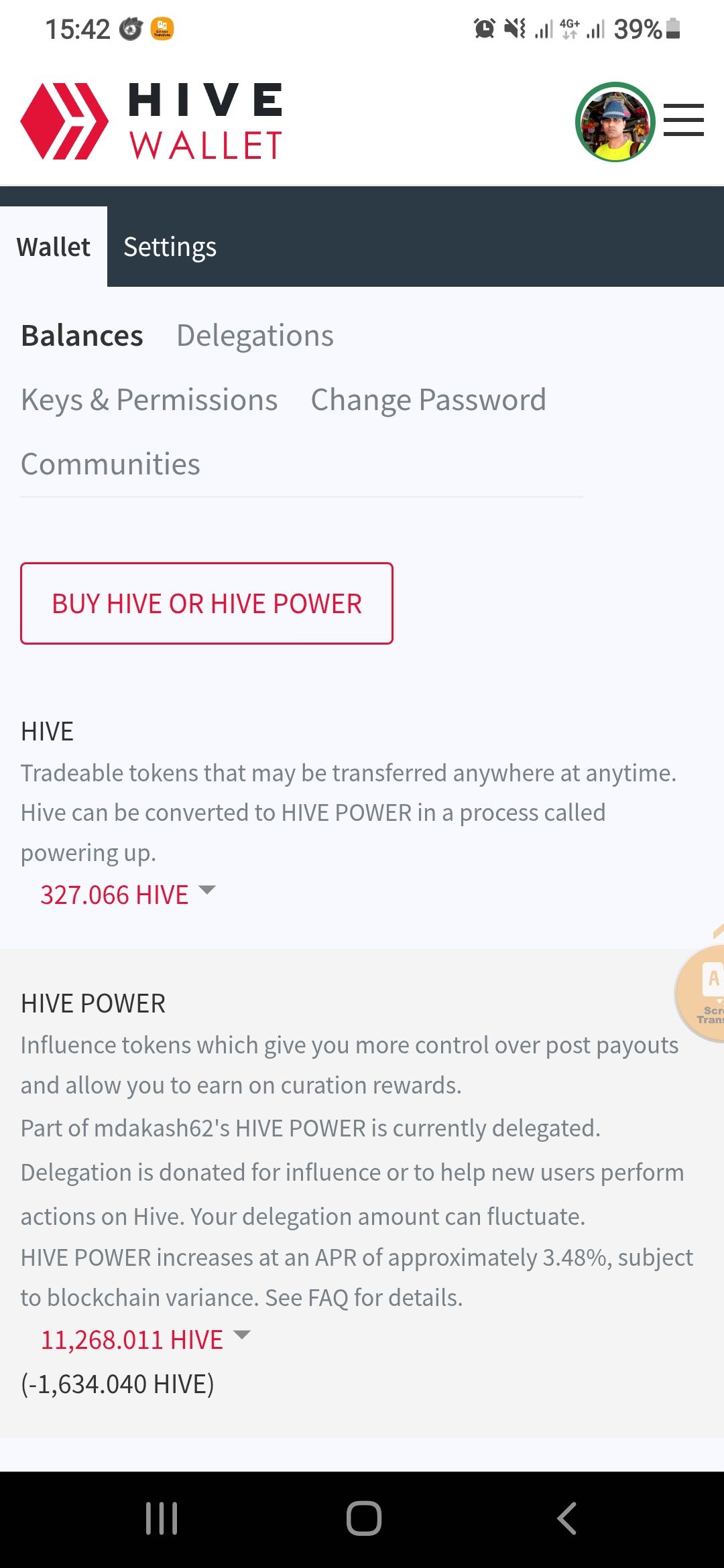Open the hamburger menu
Screen dimensions: 724x1568
(683, 121)
